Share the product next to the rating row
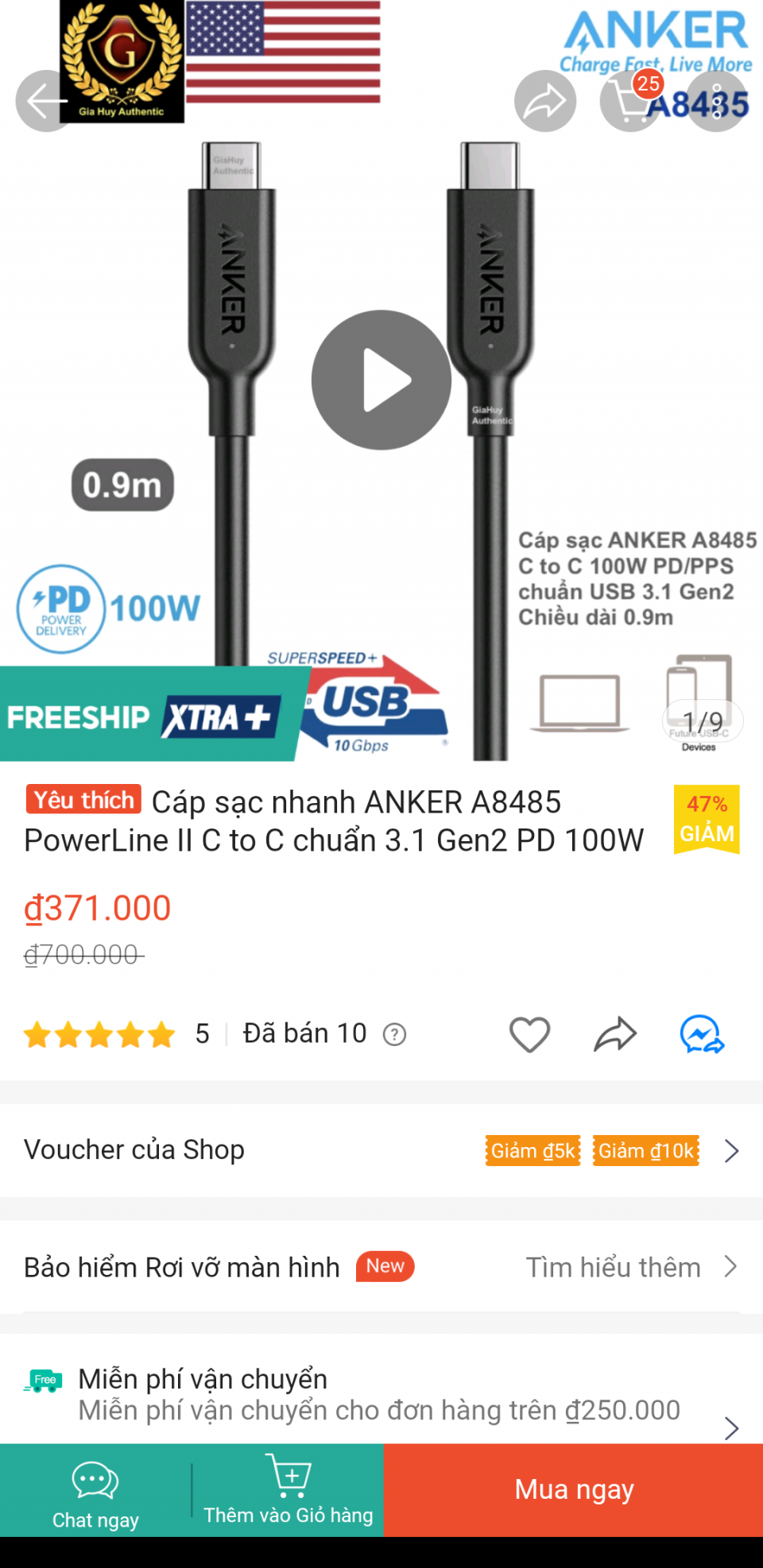Viewport: 763px width, 1568px height. tap(614, 1033)
